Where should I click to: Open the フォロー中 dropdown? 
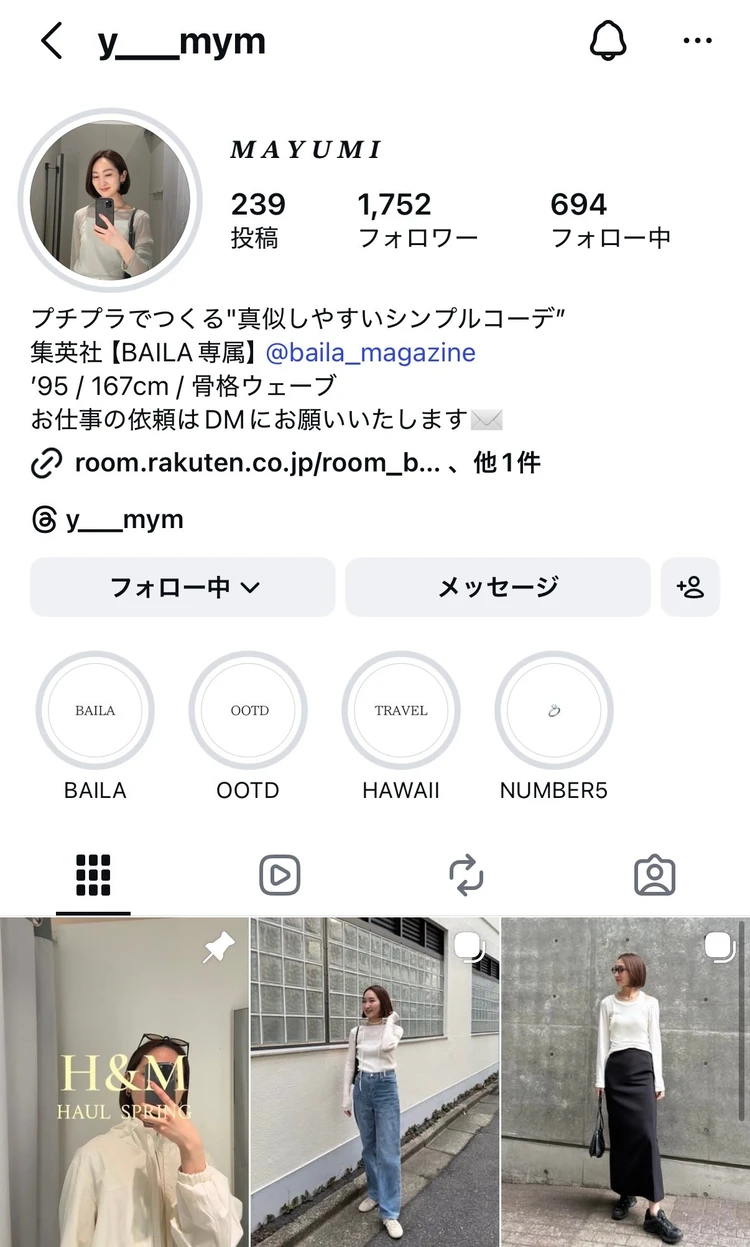click(180, 588)
